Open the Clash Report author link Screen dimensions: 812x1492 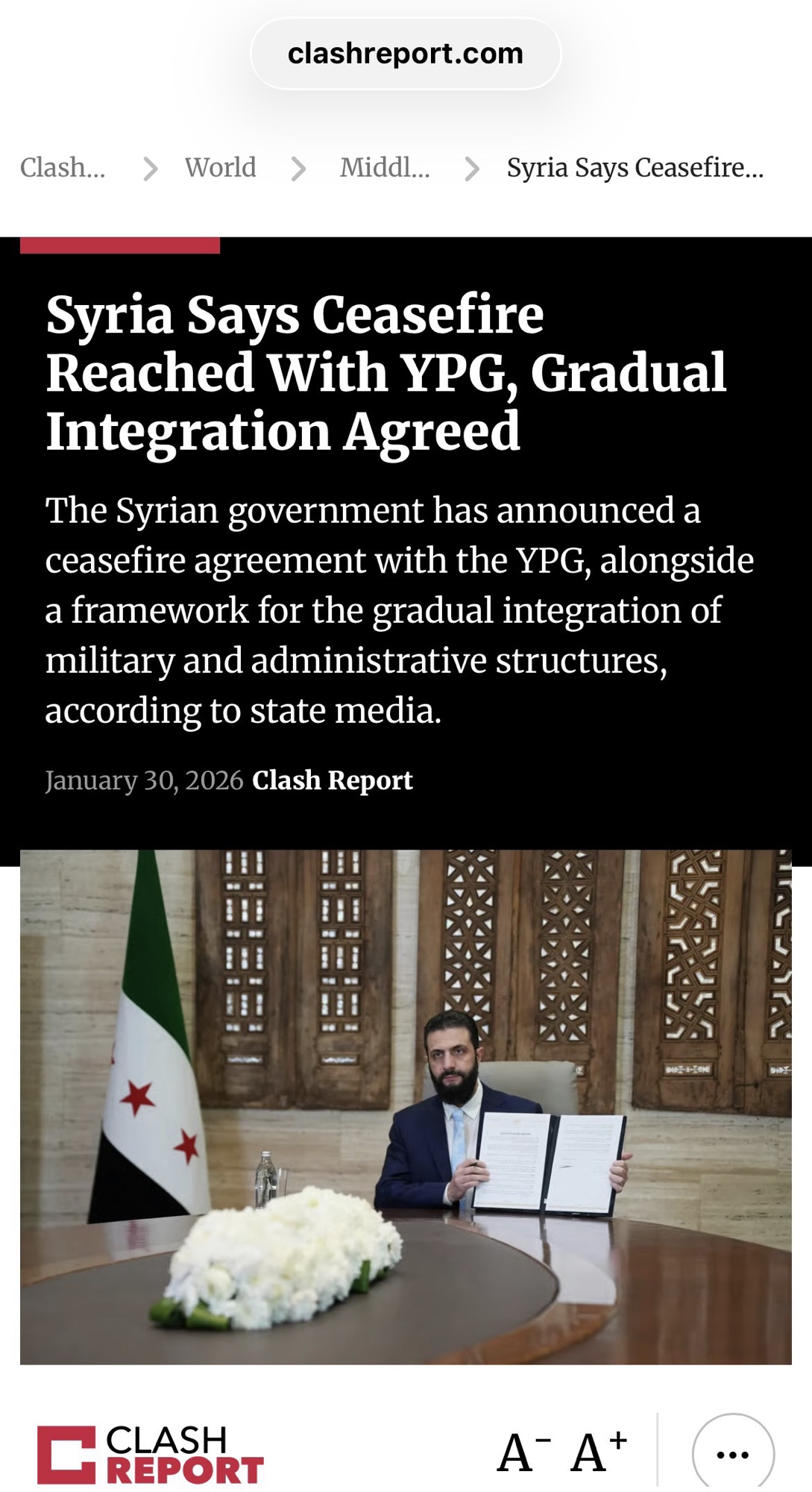332,780
